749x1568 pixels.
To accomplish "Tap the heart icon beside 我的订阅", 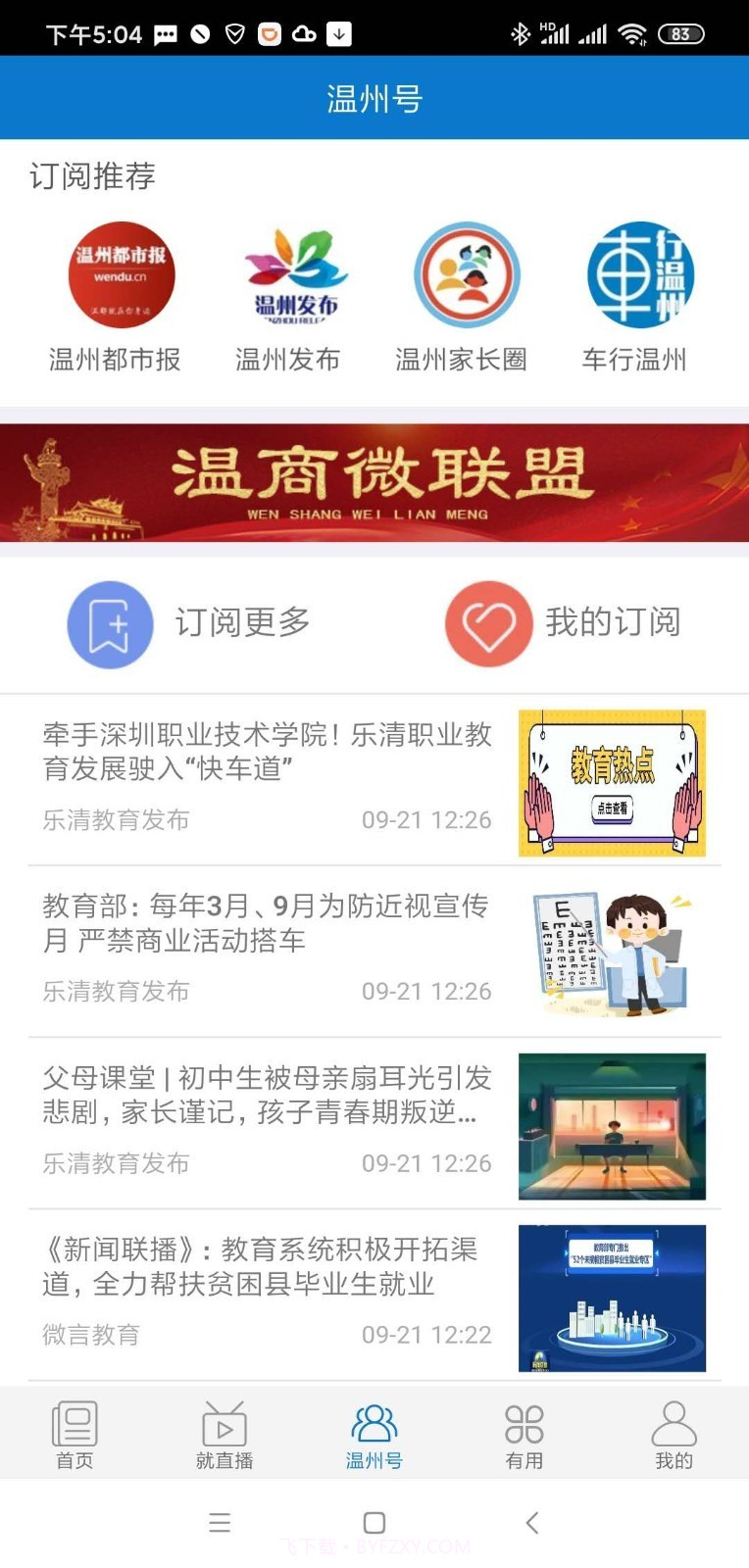I will (489, 624).
